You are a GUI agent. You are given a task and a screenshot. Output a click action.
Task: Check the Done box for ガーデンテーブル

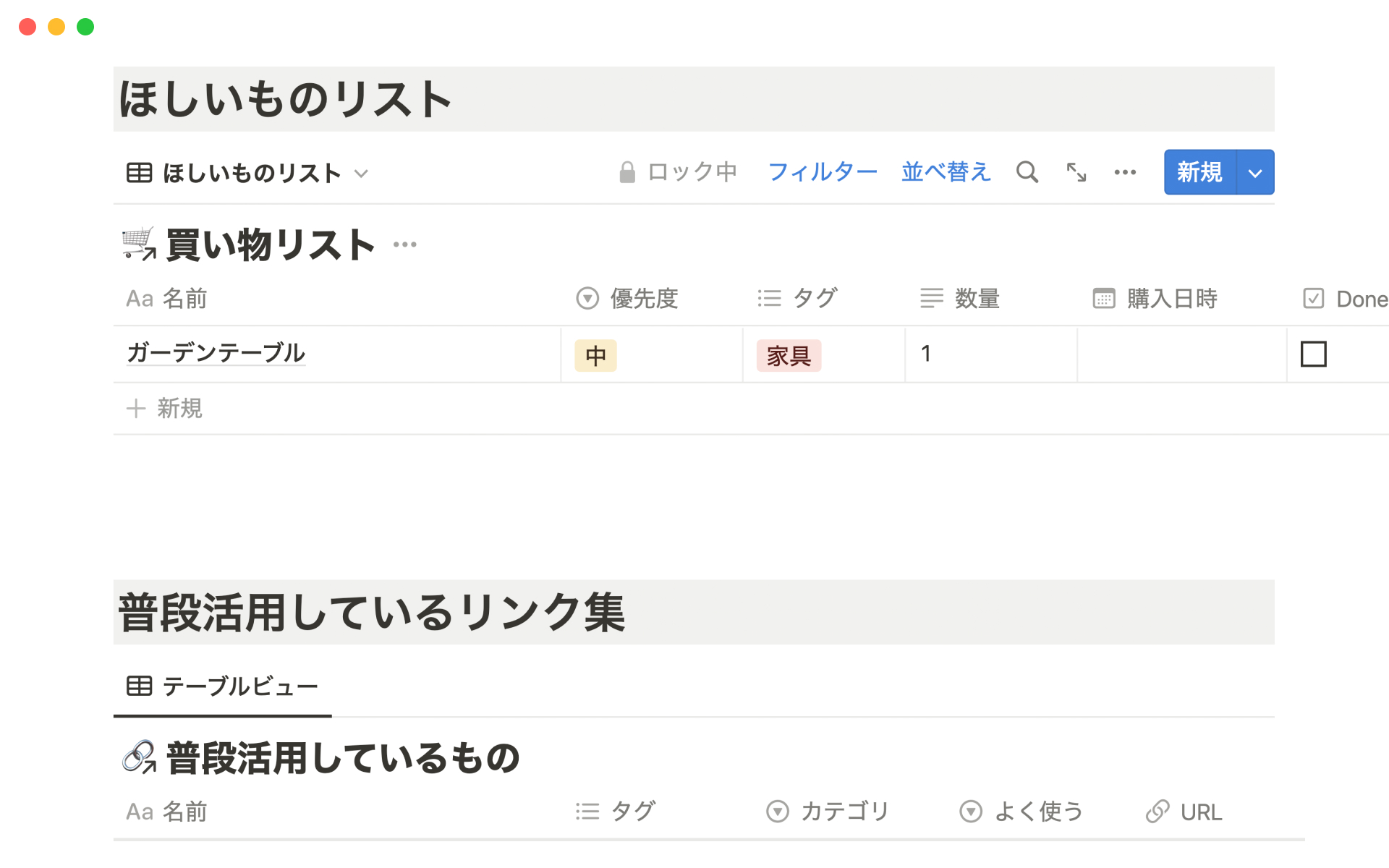click(1313, 354)
